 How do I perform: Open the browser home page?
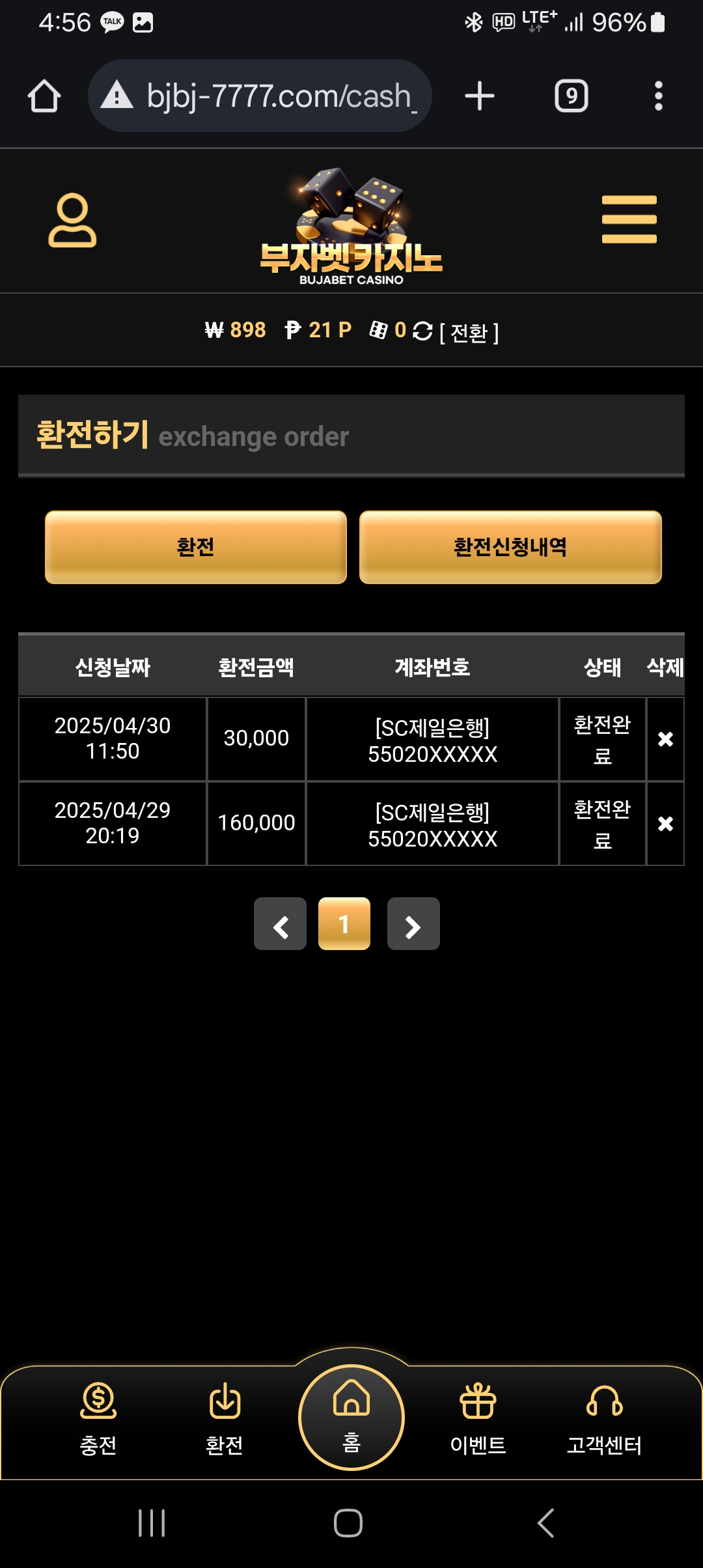point(44,96)
